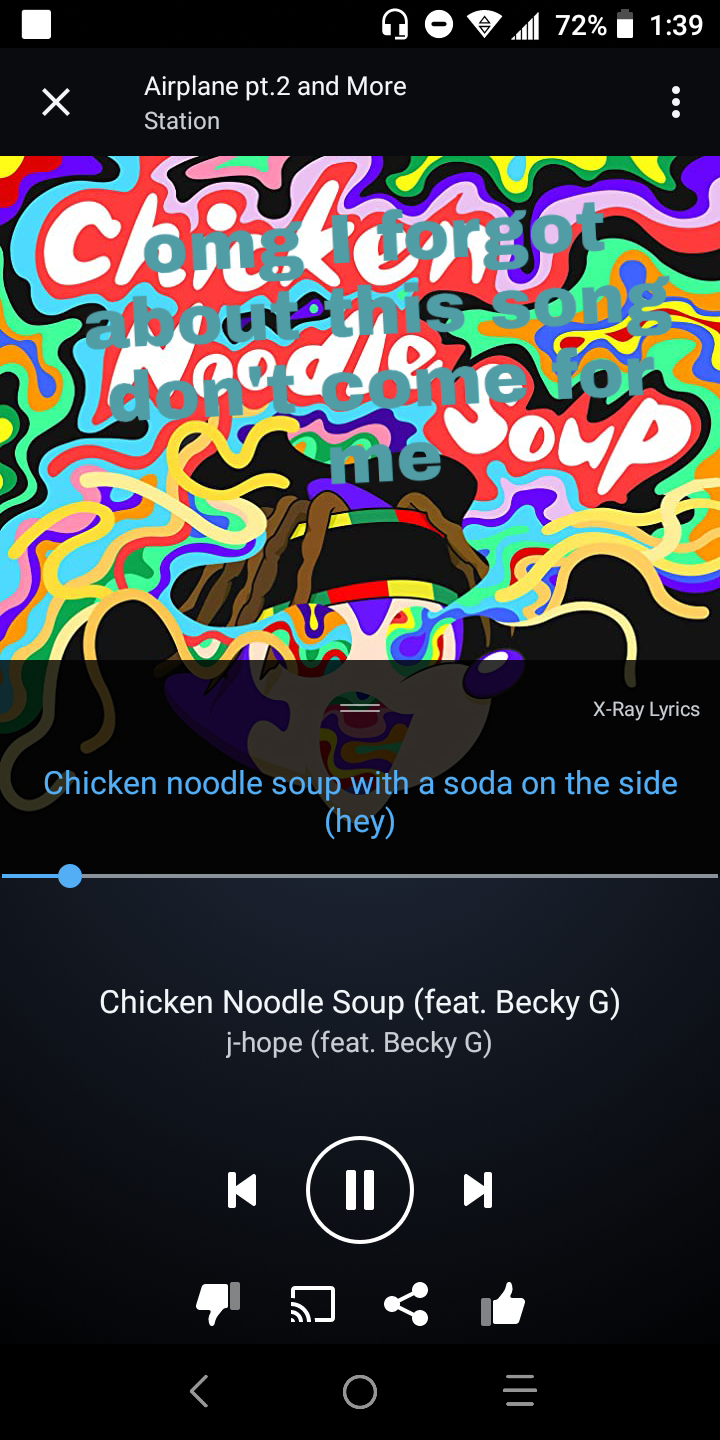Expand the X-Ray Lyrics panel
Screen dimensions: 720x1440
pyautogui.click(x=360, y=708)
